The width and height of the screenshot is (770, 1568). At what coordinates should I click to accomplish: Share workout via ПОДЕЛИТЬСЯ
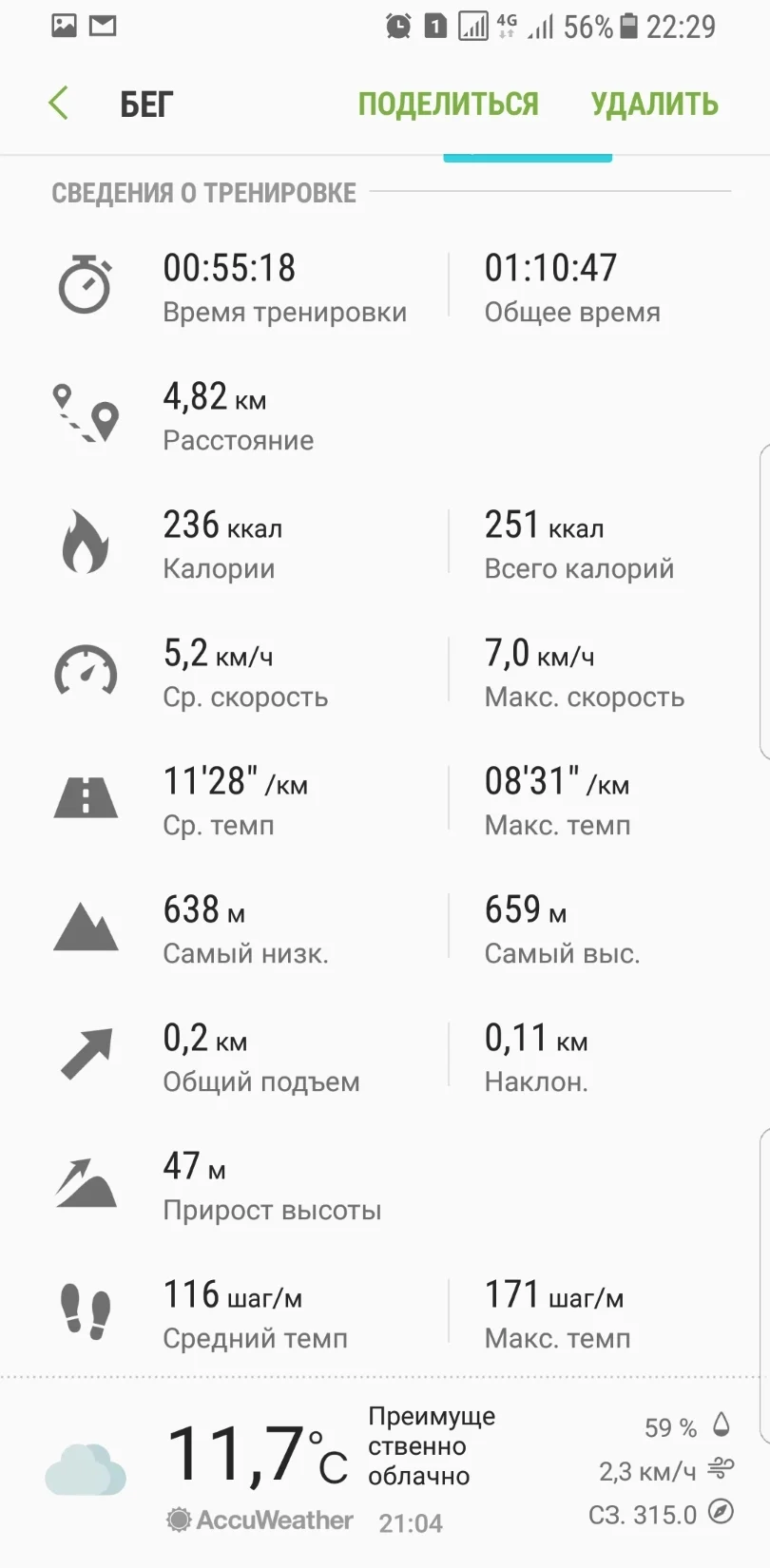coord(448,104)
